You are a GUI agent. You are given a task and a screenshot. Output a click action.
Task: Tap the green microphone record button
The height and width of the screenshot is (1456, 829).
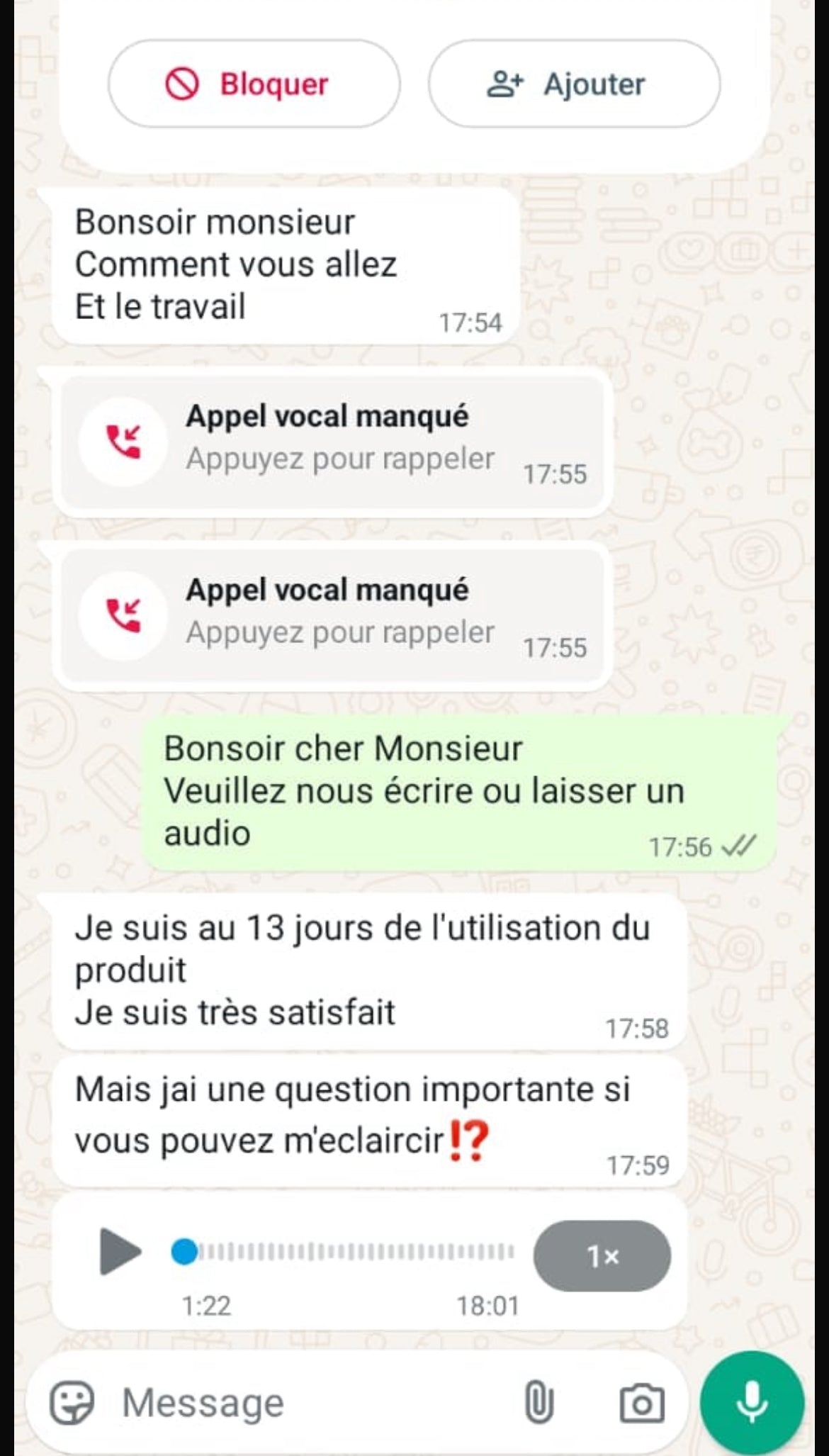(751, 1402)
